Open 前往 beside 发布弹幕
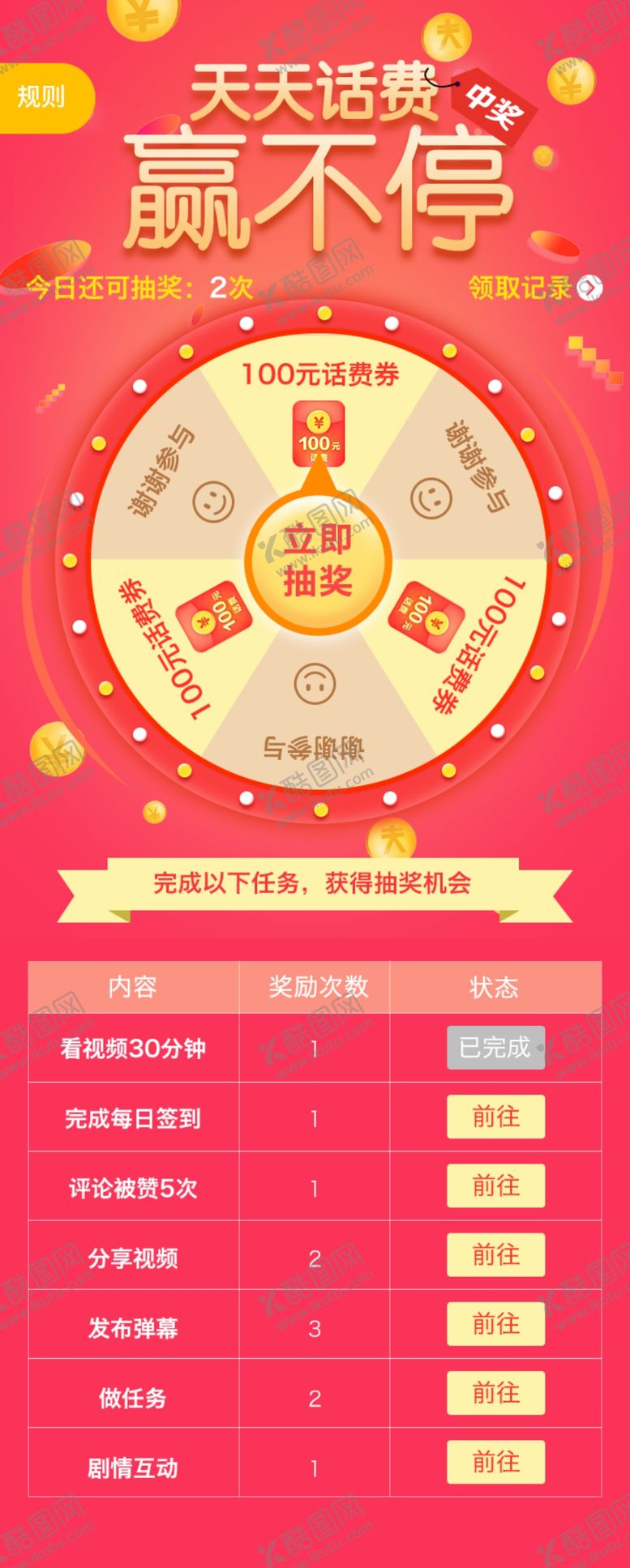The height and width of the screenshot is (1568, 630). pyautogui.click(x=495, y=1324)
